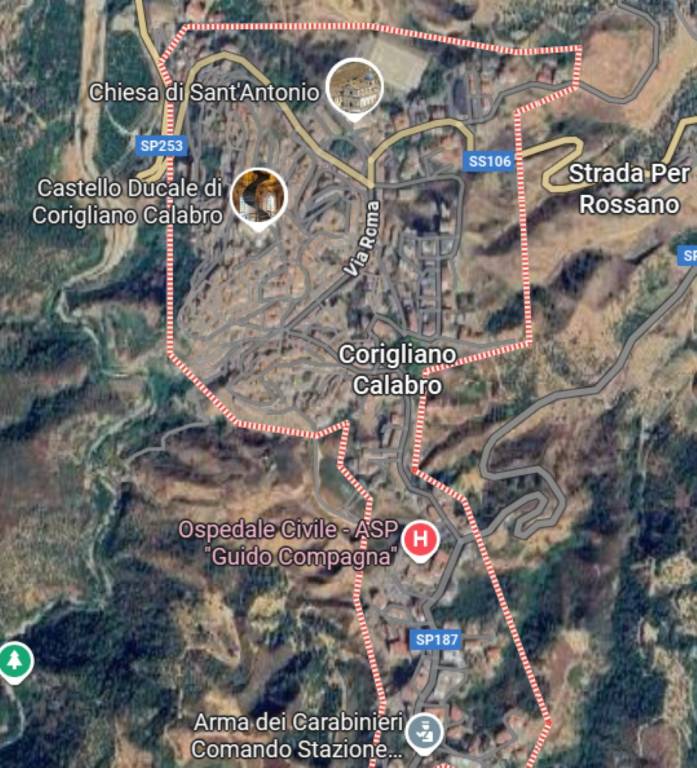Select the Ospedale Civile hospital marker
The width and height of the screenshot is (697, 768).
[420, 541]
